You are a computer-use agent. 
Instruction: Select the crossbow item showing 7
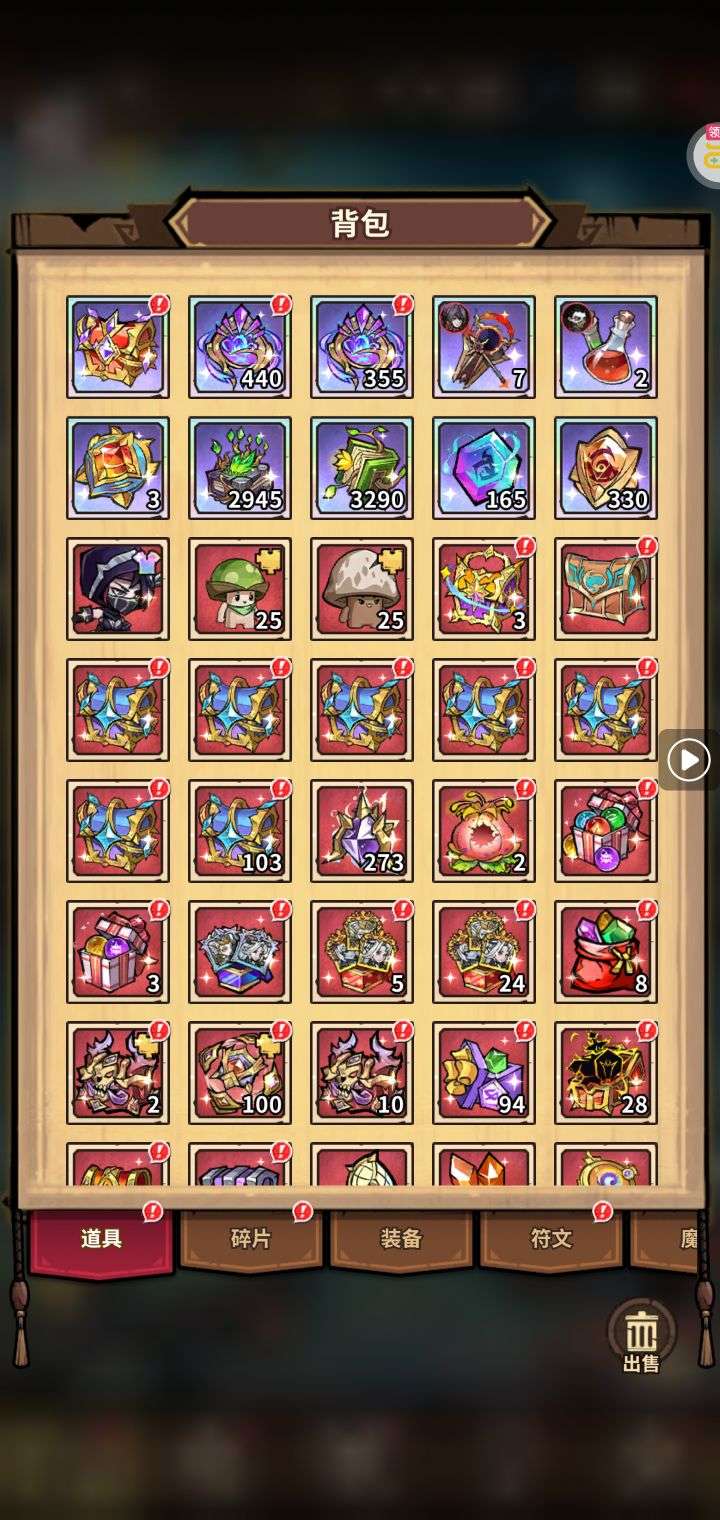pyautogui.click(x=484, y=346)
